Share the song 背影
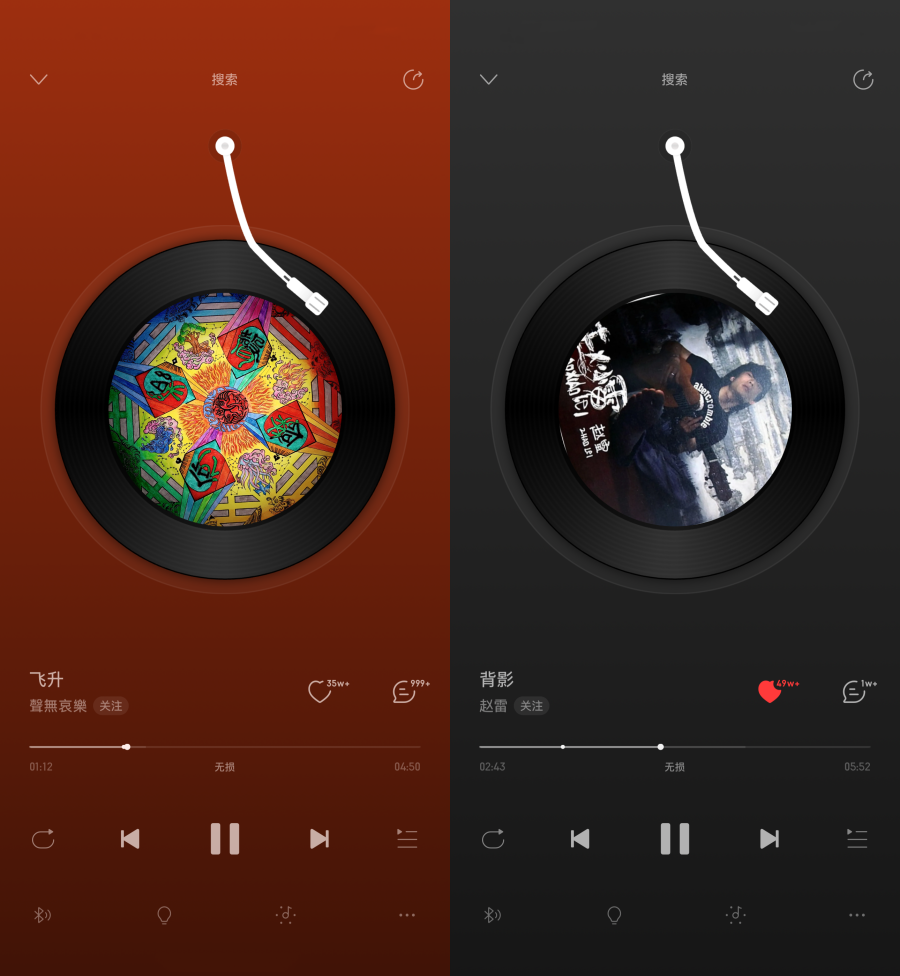Image resolution: width=900 pixels, height=976 pixels. pyautogui.click(x=863, y=80)
